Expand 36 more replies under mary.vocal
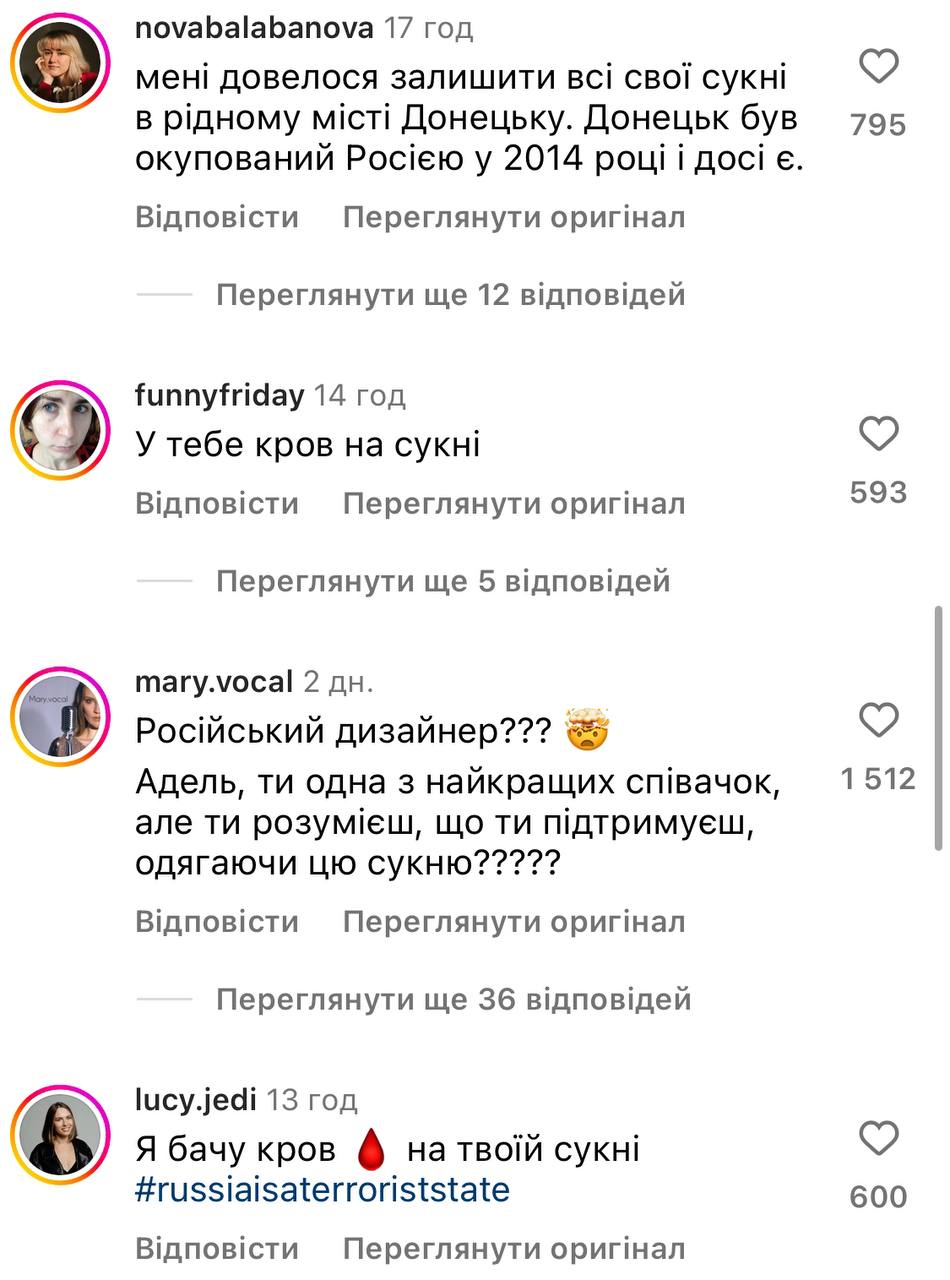Image resolution: width=950 pixels, height=1280 pixels. [453, 999]
